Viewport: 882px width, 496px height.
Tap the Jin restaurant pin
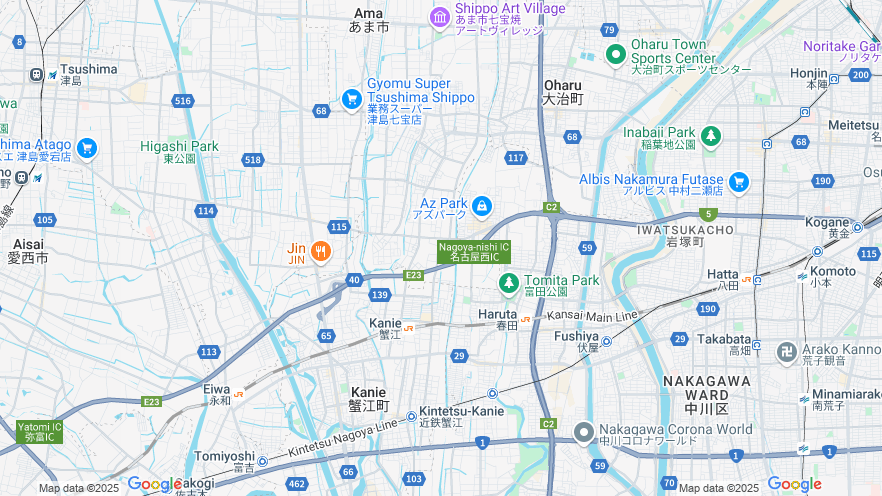coord(321,251)
